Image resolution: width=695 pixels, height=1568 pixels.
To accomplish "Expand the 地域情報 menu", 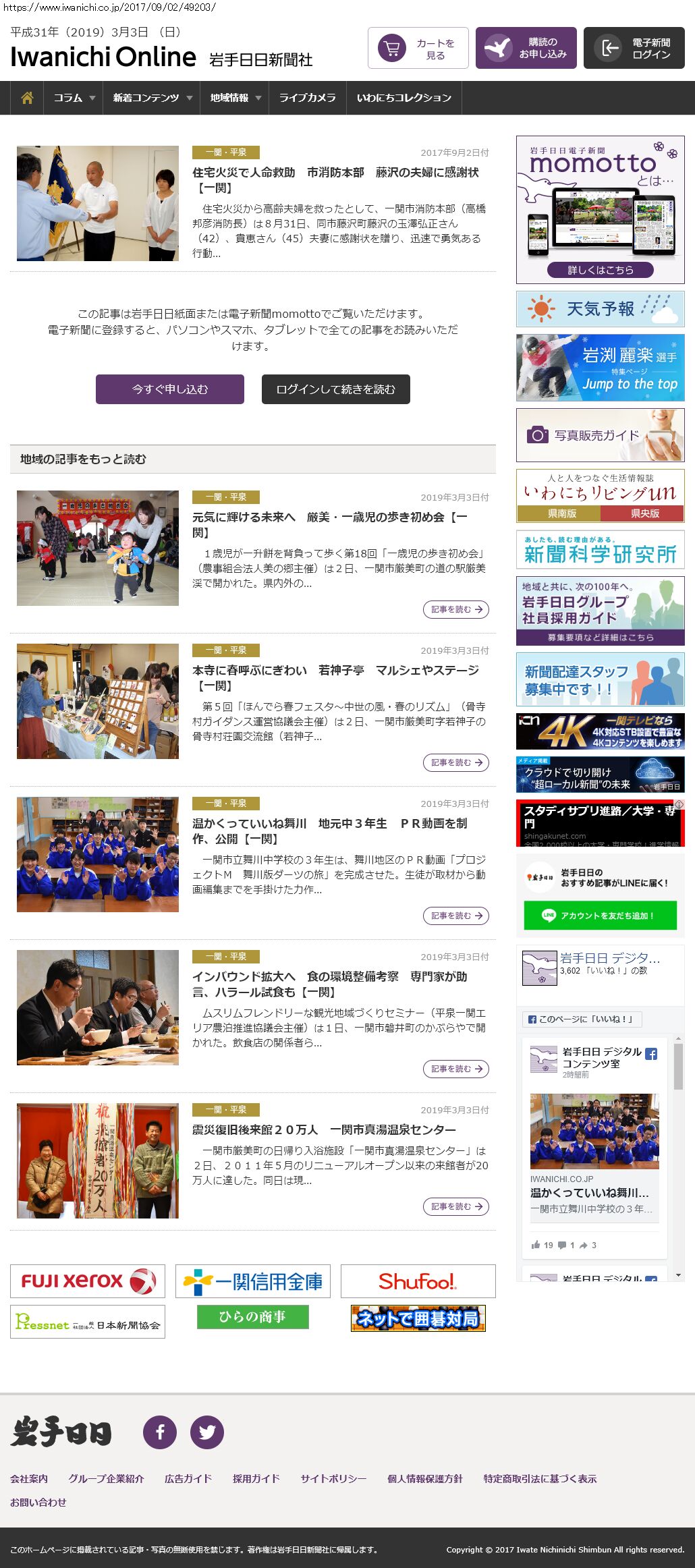I will point(235,98).
